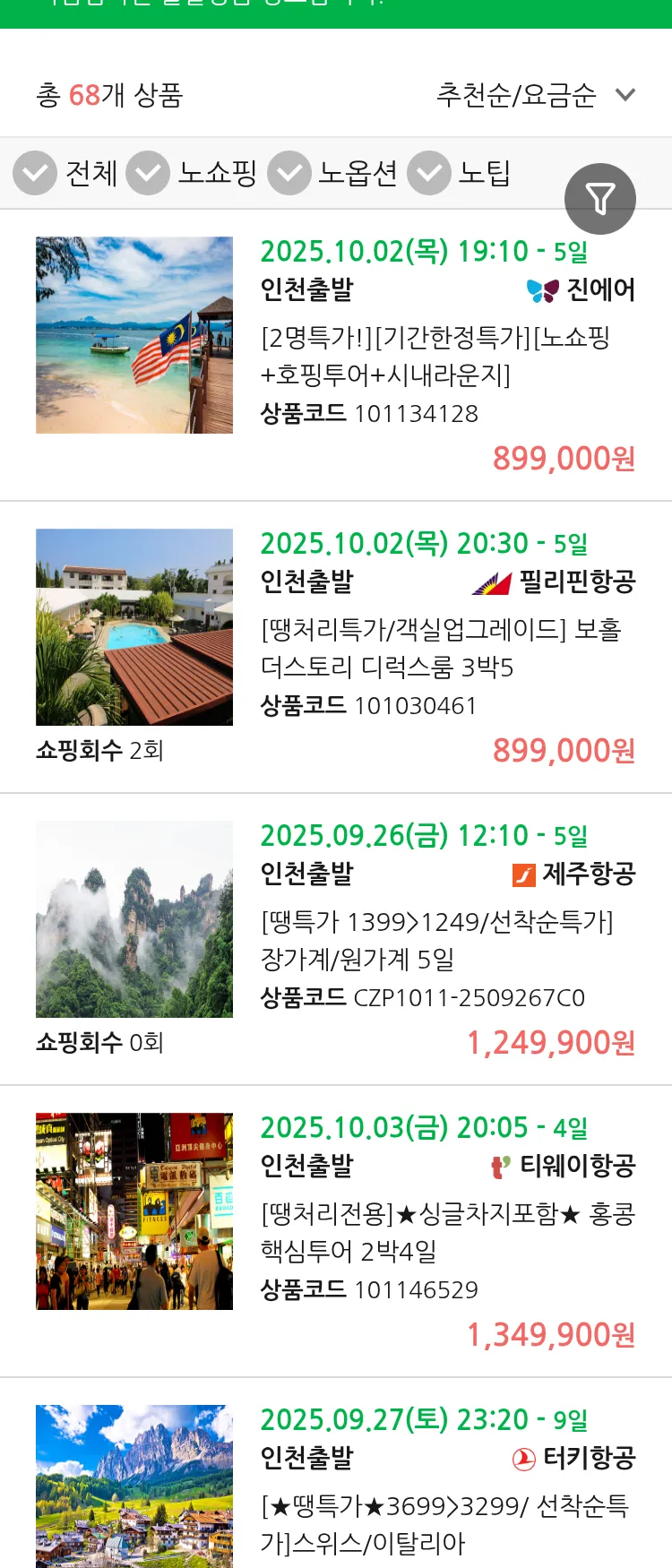Toggle the 노팁 filter option
Image resolution: width=672 pixels, height=1568 pixels.
429,172
